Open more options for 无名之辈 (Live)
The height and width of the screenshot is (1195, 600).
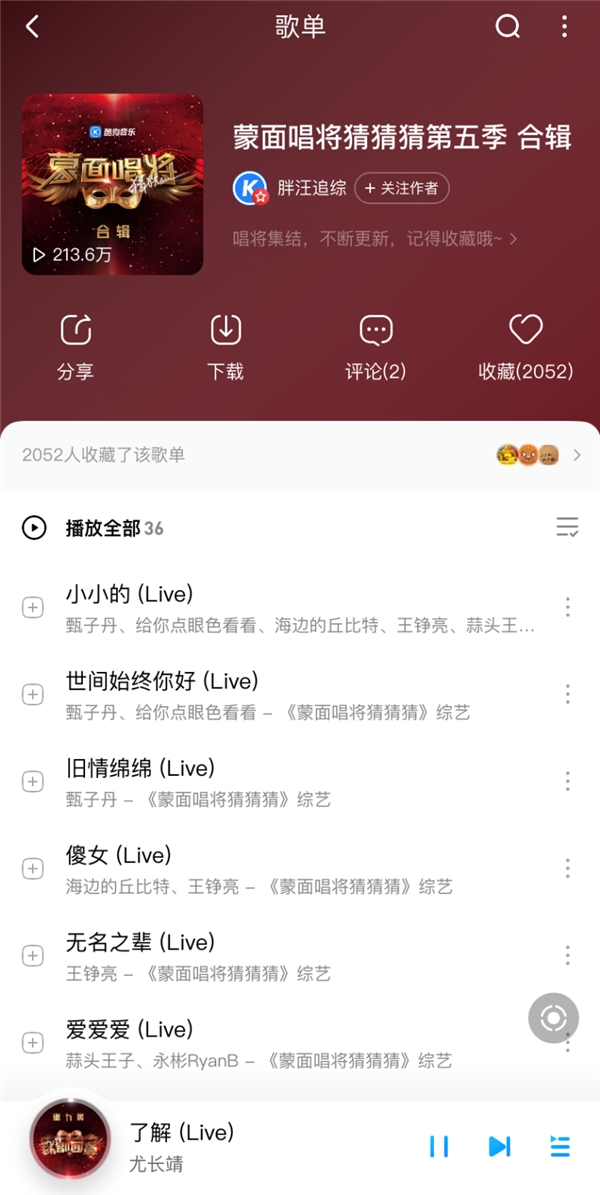567,955
